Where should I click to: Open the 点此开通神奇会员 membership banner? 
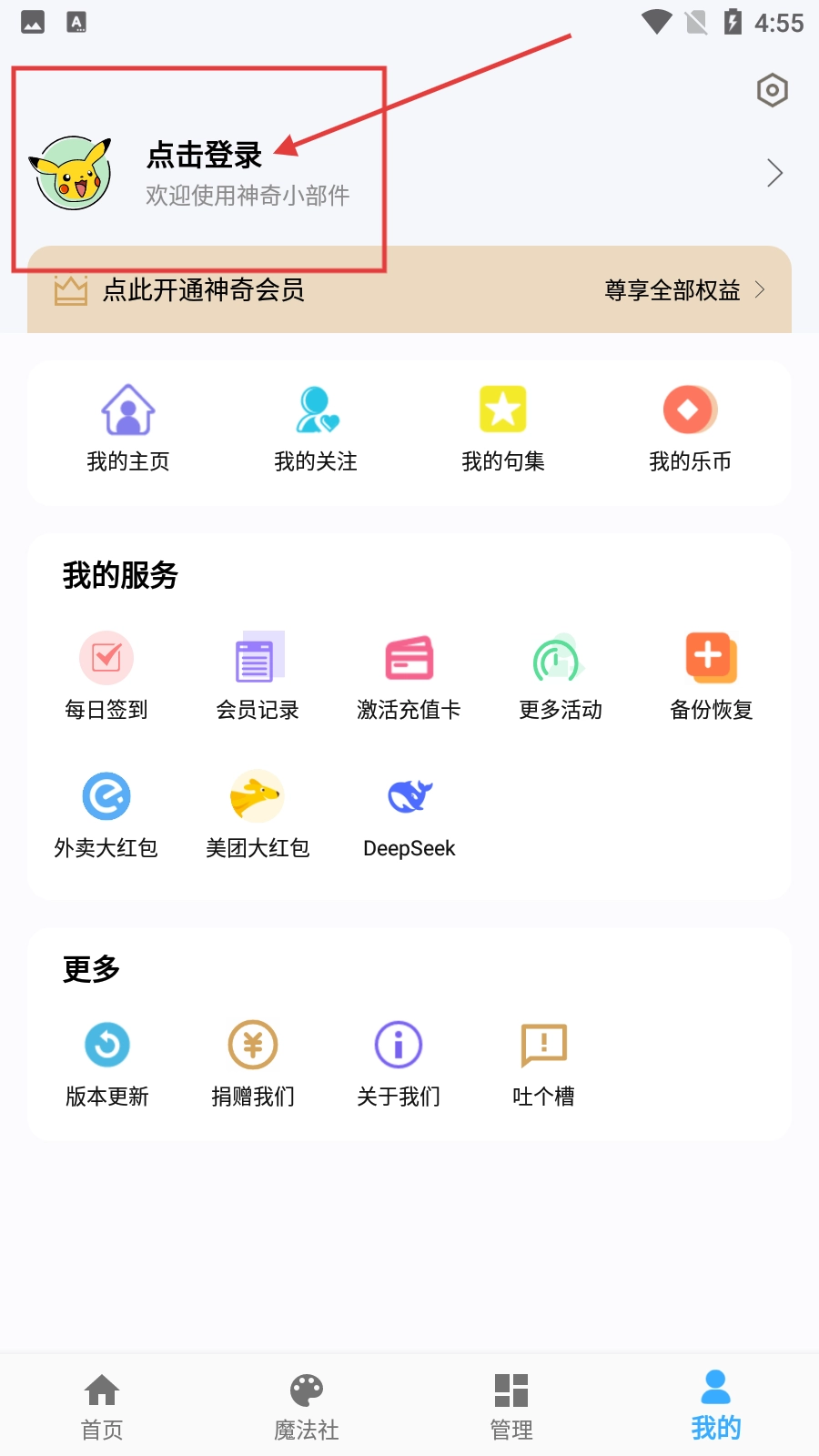[409, 290]
